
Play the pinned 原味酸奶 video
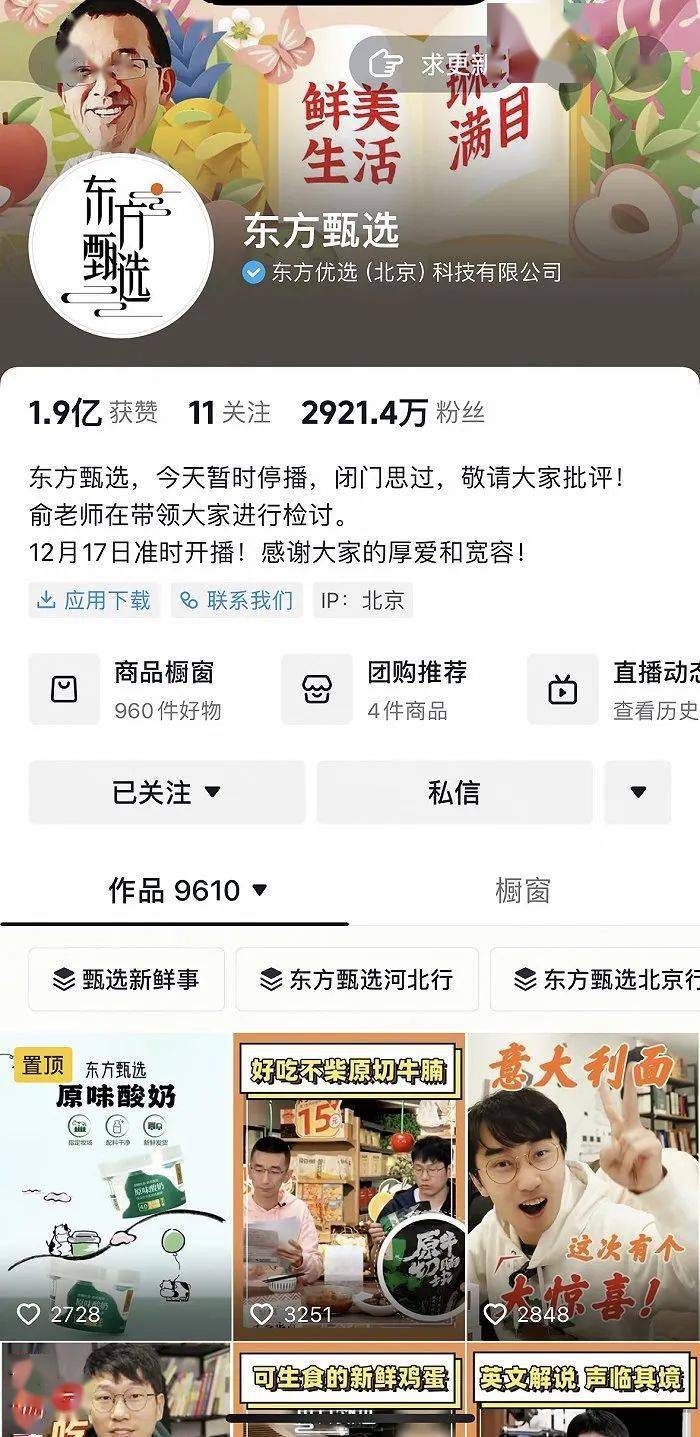point(115,1186)
